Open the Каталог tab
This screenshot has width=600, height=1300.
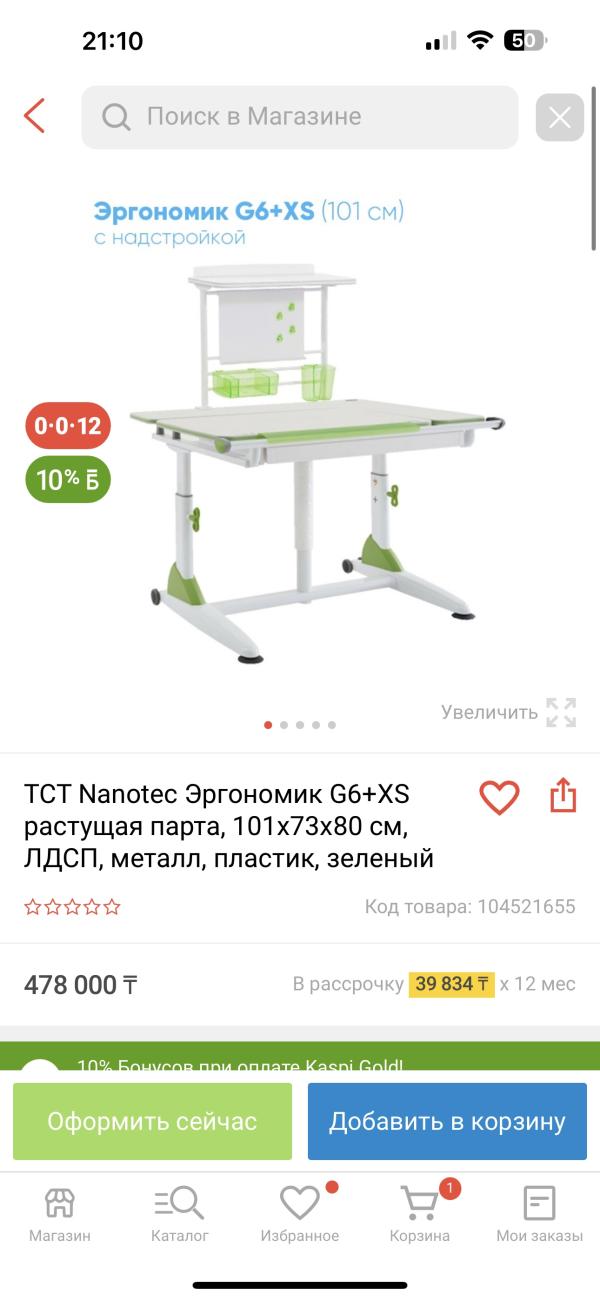180,1214
